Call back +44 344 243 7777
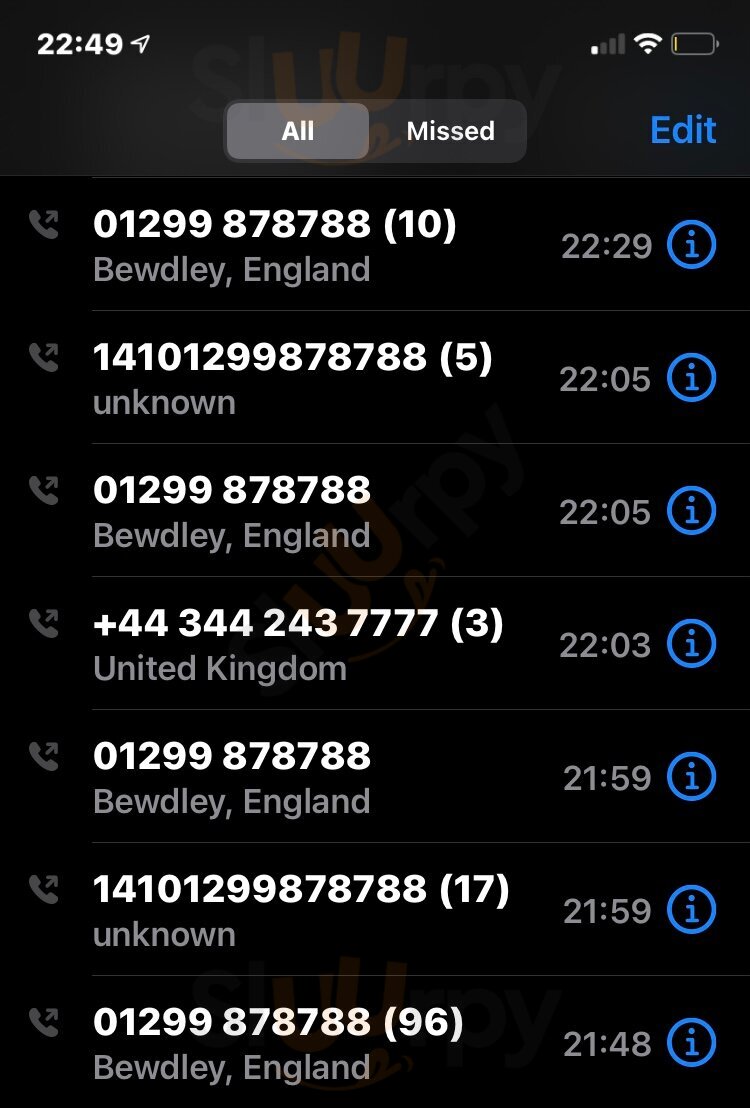This screenshot has height=1108, width=750. tap(298, 644)
